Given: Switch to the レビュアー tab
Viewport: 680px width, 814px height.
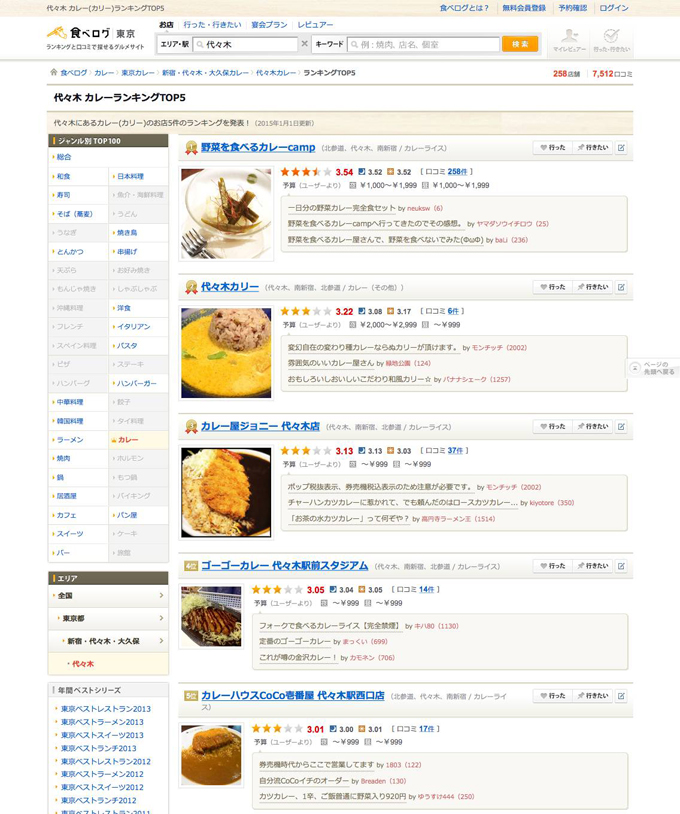Looking at the screenshot, I should (x=315, y=24).
